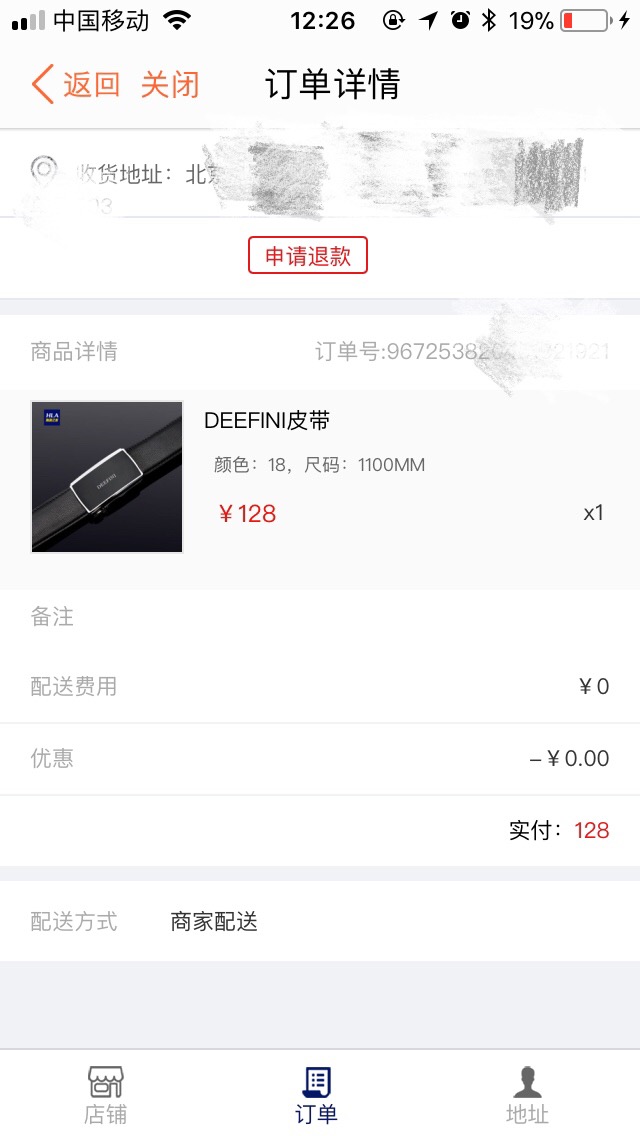Request a refund with 申请退款
Viewport: 640px width, 1136px height.
pos(308,255)
